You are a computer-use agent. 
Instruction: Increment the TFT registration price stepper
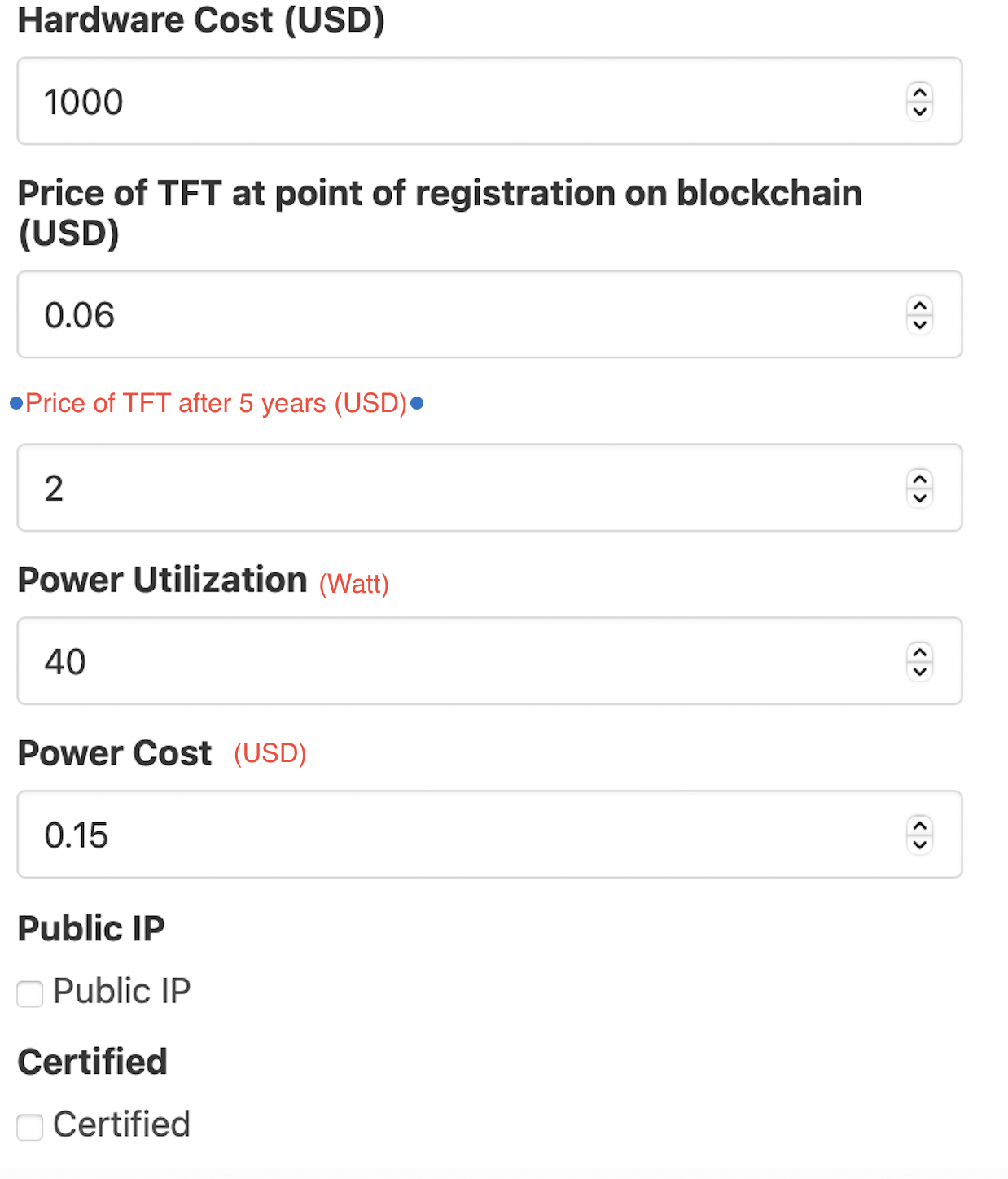click(919, 306)
